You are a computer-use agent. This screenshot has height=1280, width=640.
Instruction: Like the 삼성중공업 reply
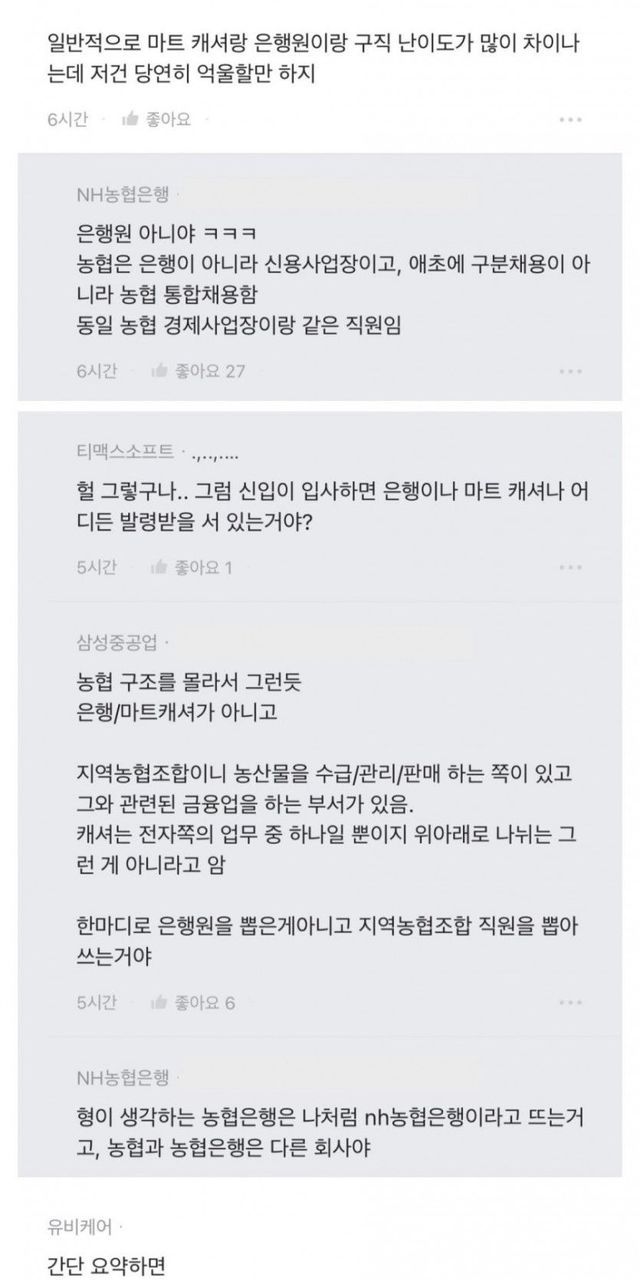pos(192,1002)
